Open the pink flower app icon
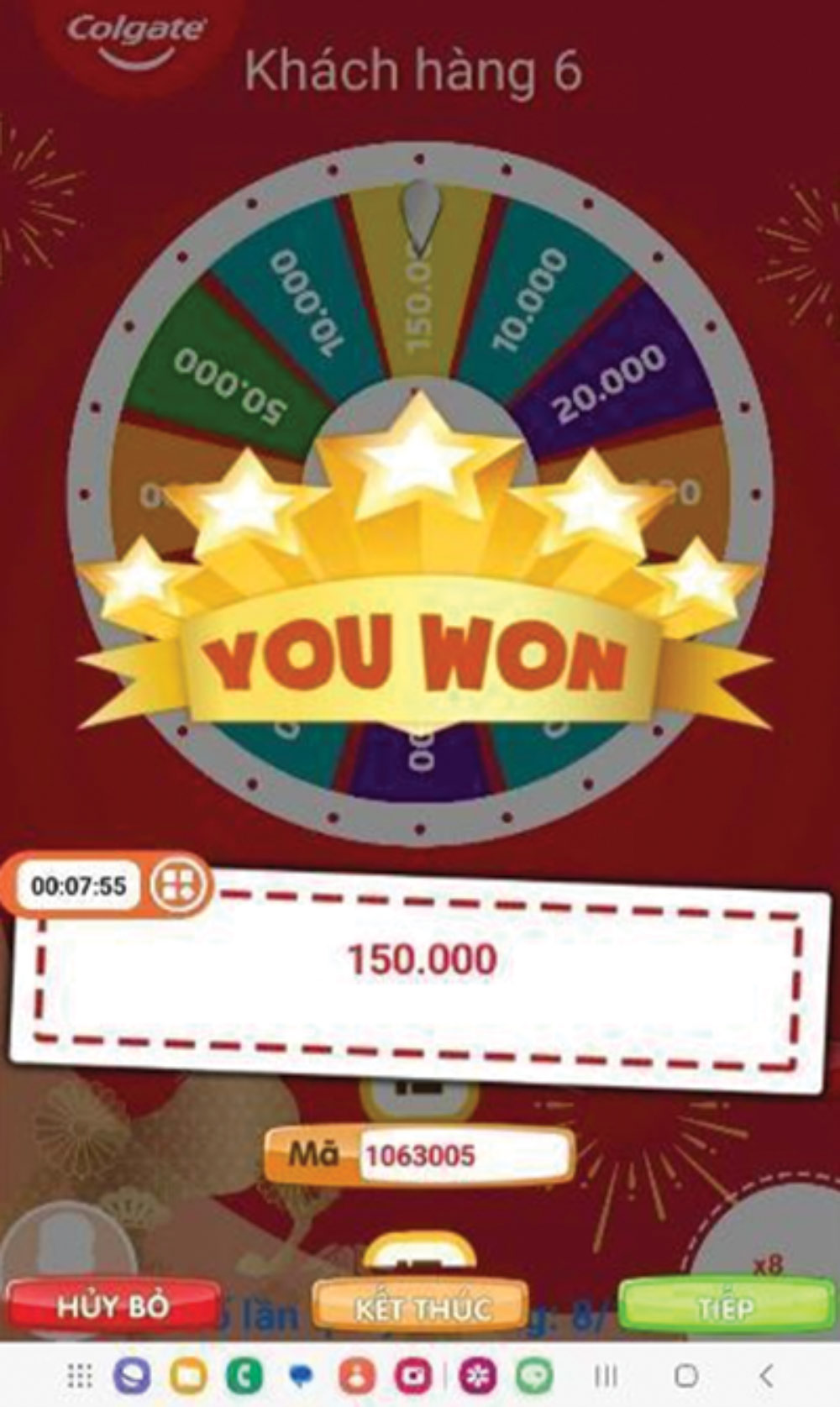840x1407 pixels. pos(475,1372)
